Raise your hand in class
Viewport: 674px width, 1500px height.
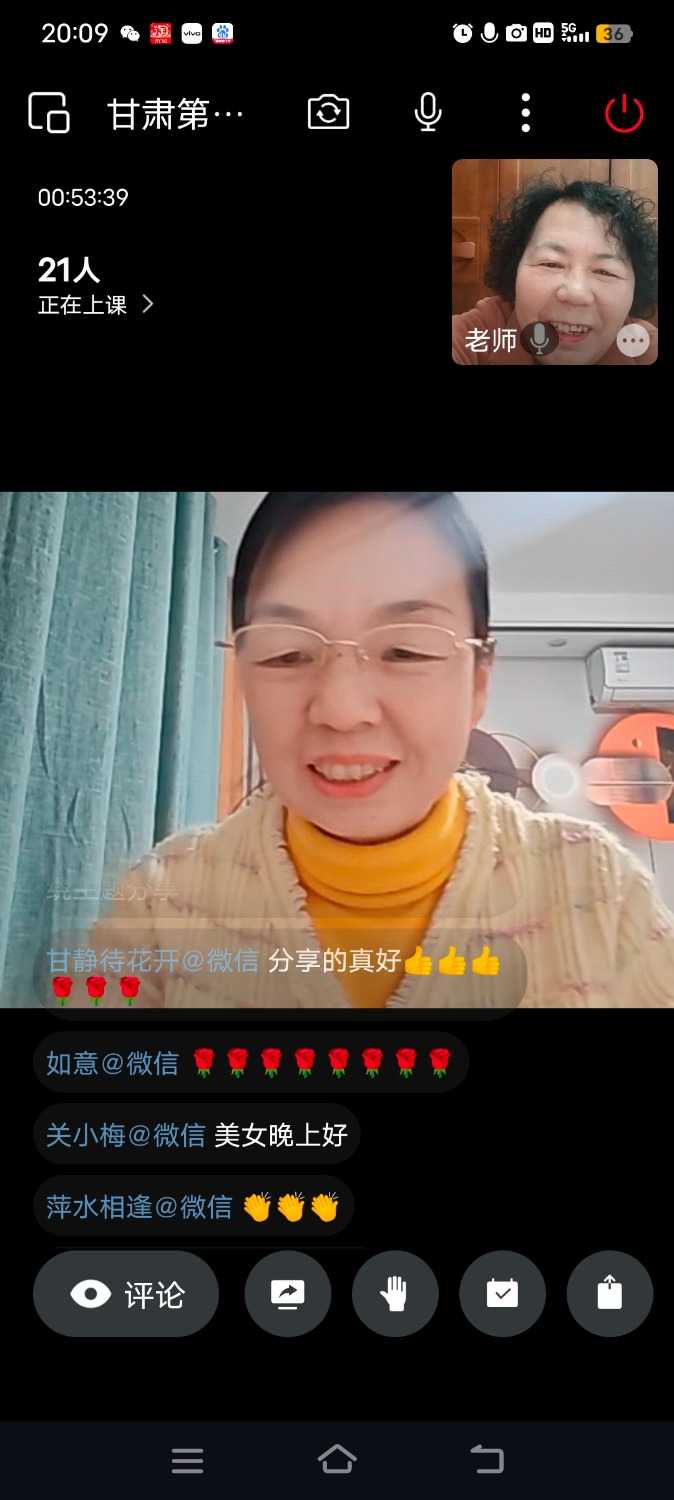tap(395, 1294)
